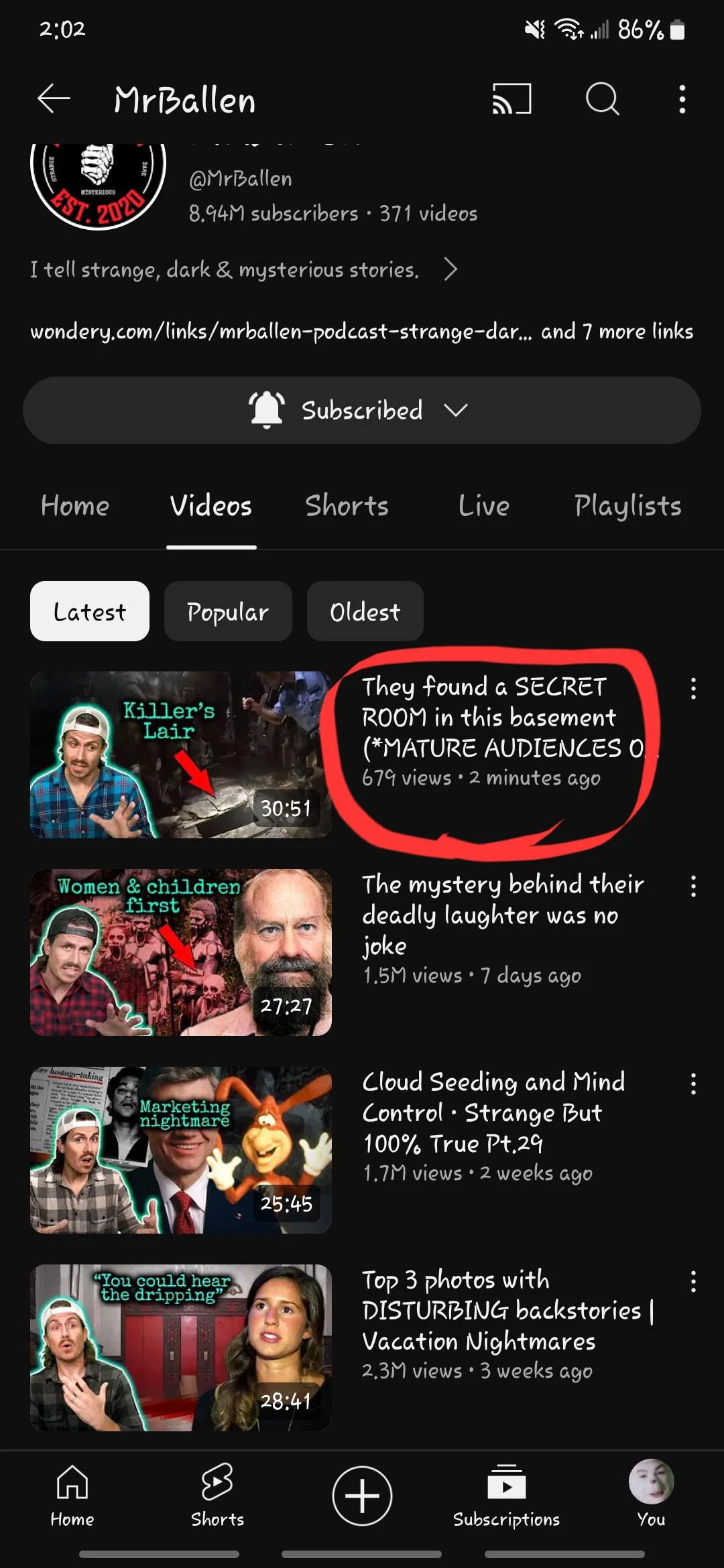Open Top 3 photos DISTURBING backstories video
724x1568 pixels.
click(181, 1348)
